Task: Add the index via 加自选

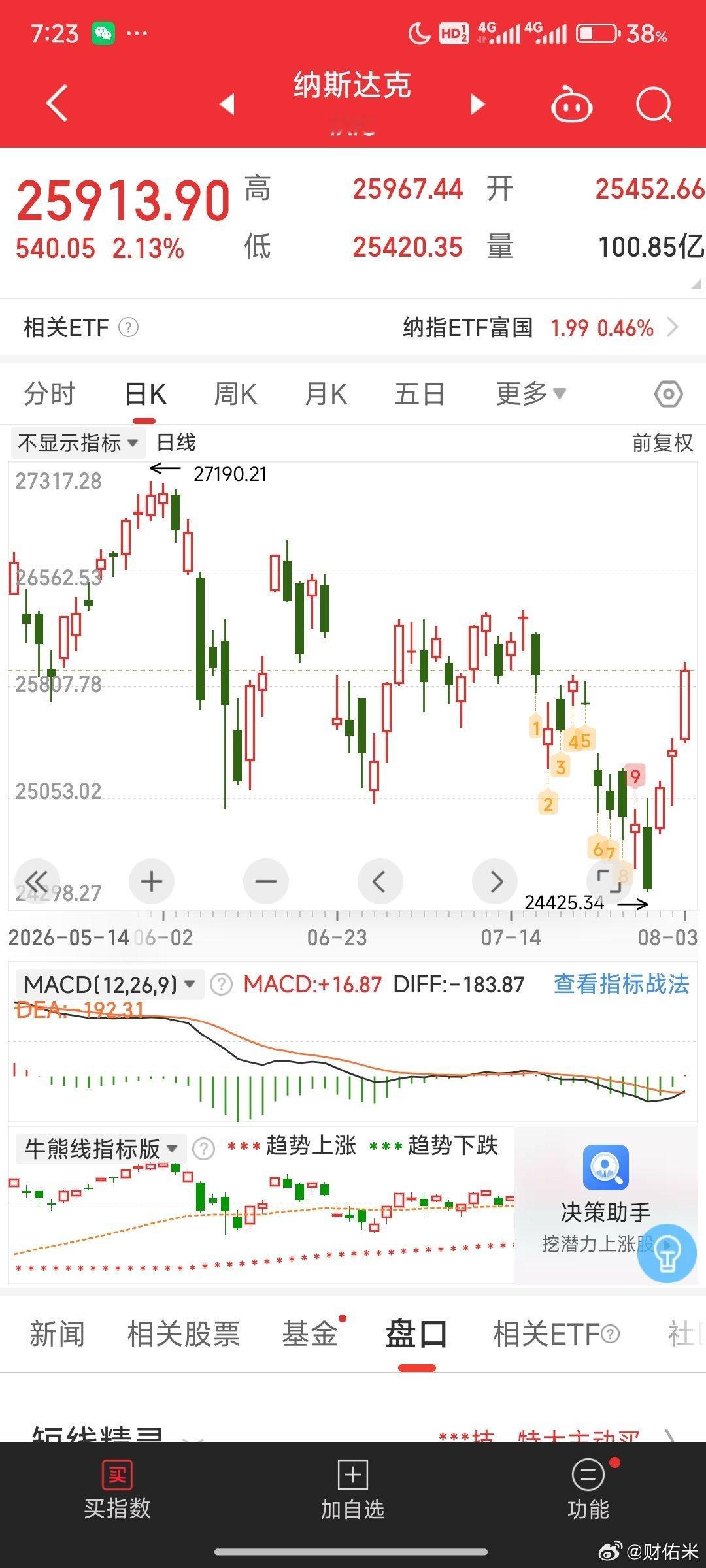Action: pyautogui.click(x=353, y=1490)
